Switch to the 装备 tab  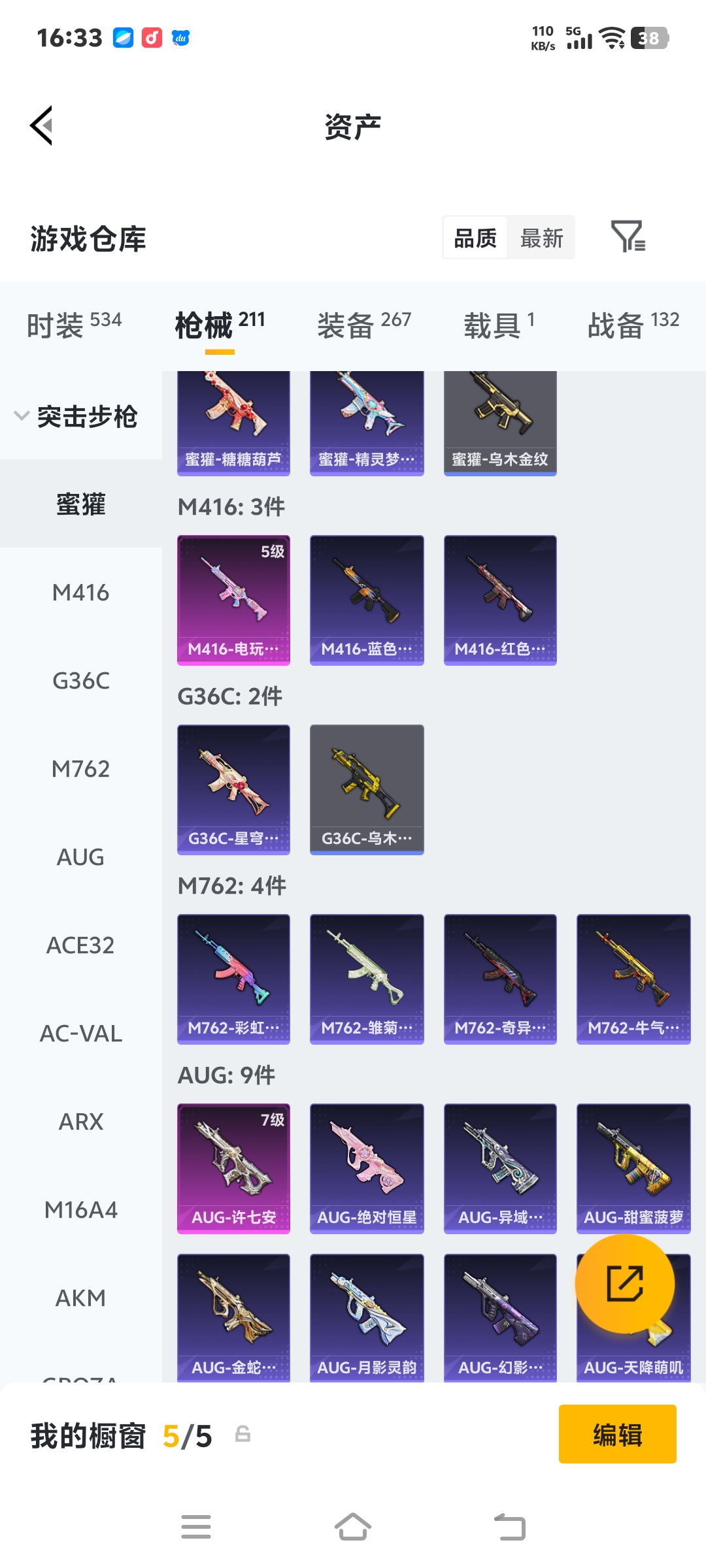point(363,325)
